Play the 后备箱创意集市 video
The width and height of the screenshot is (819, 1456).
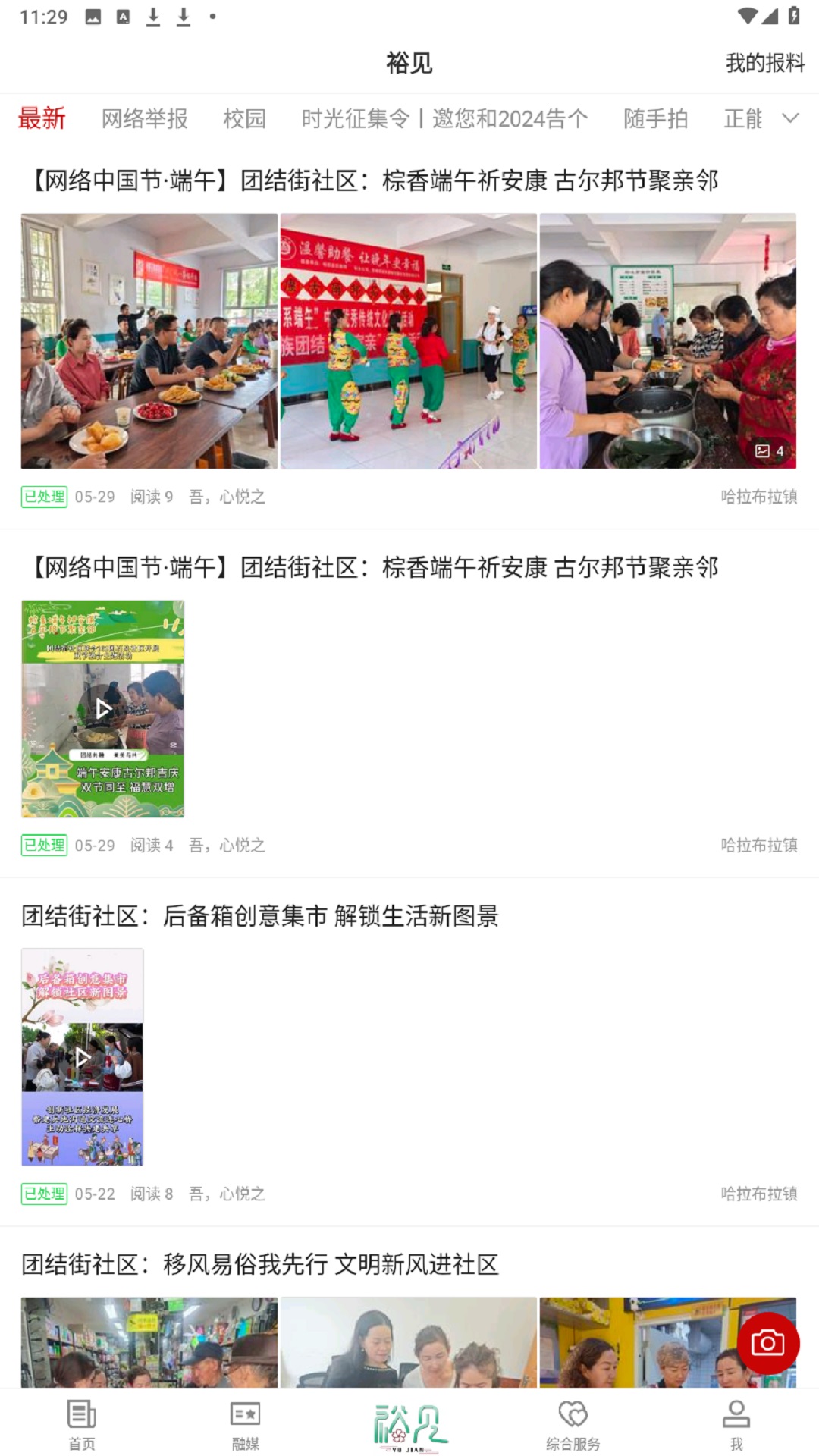pyautogui.click(x=82, y=1058)
